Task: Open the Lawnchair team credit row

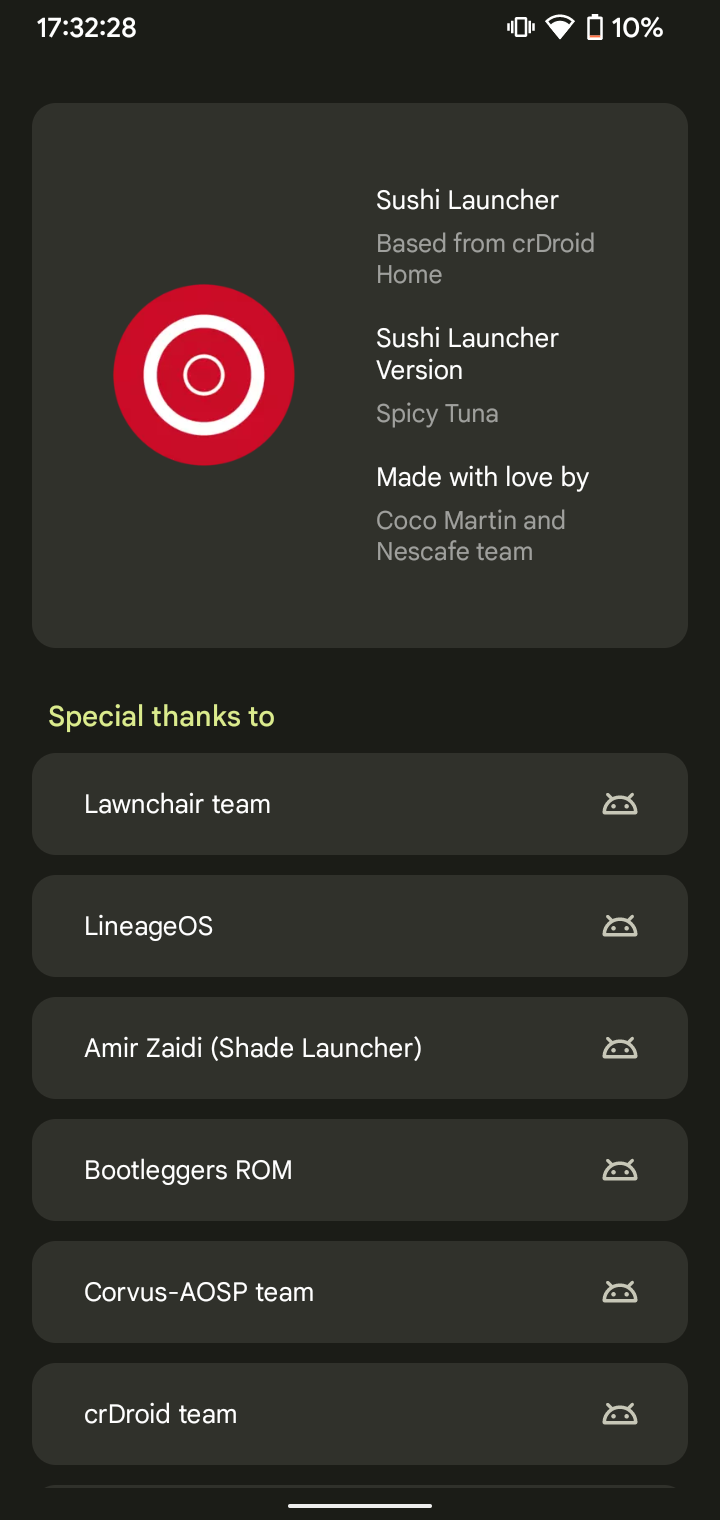Action: pyautogui.click(x=360, y=804)
